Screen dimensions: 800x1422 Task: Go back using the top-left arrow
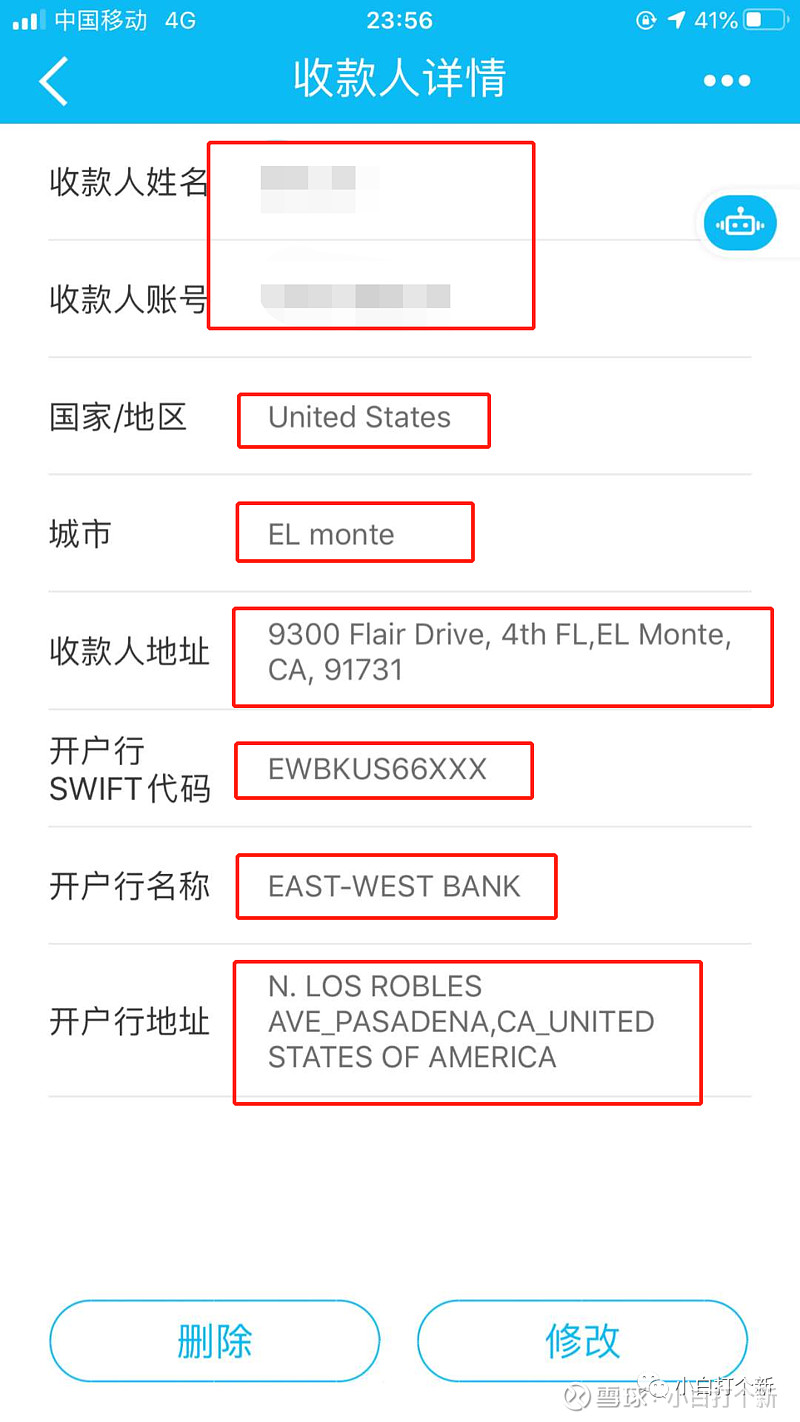pyautogui.click(x=53, y=81)
